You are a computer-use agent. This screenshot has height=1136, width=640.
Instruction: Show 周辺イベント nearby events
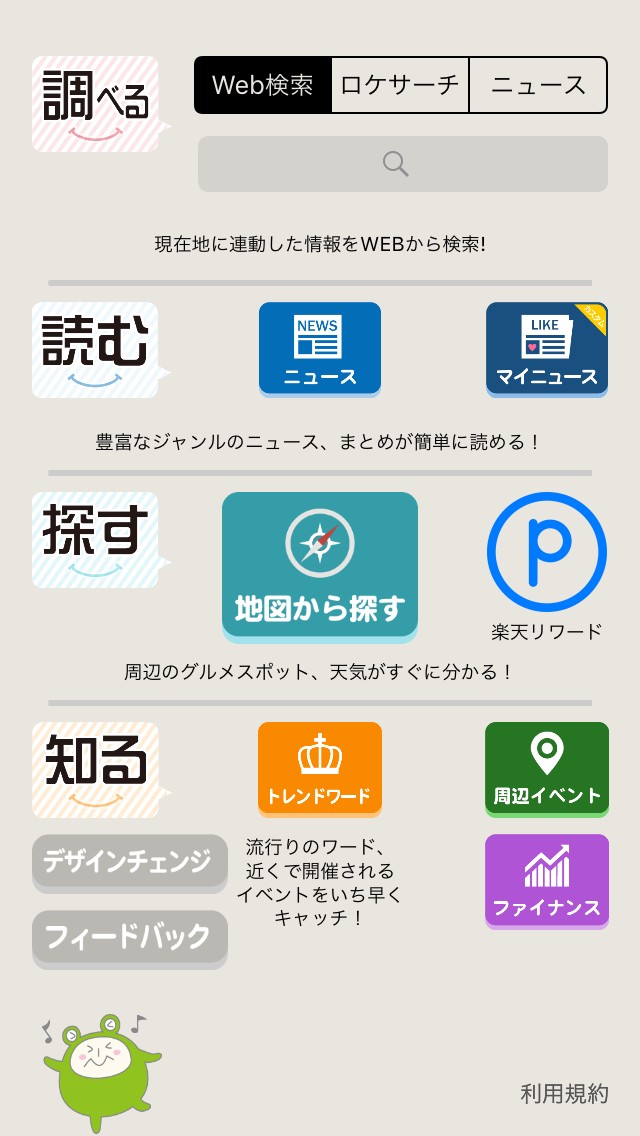pos(547,766)
